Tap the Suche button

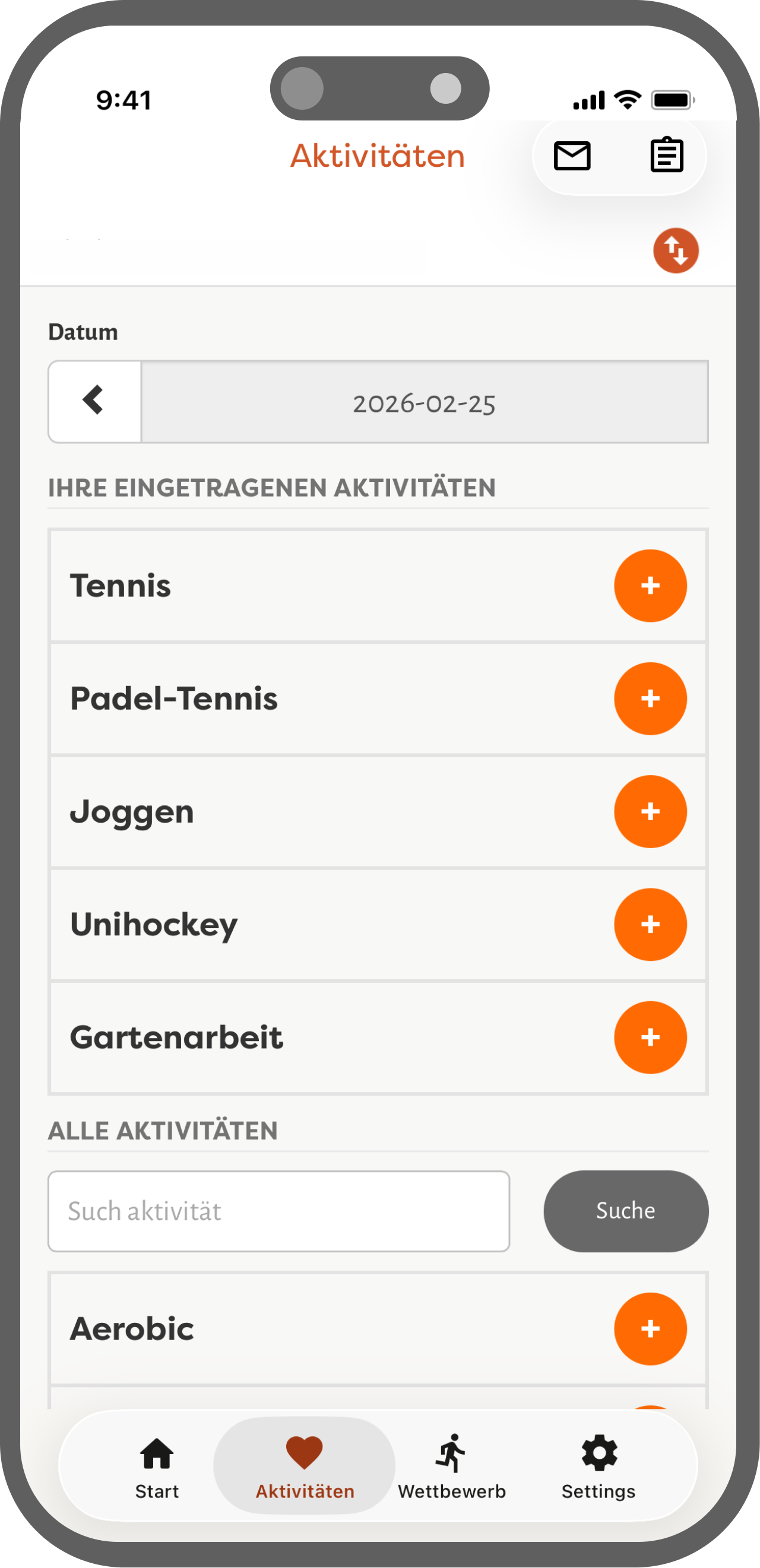pos(625,1211)
